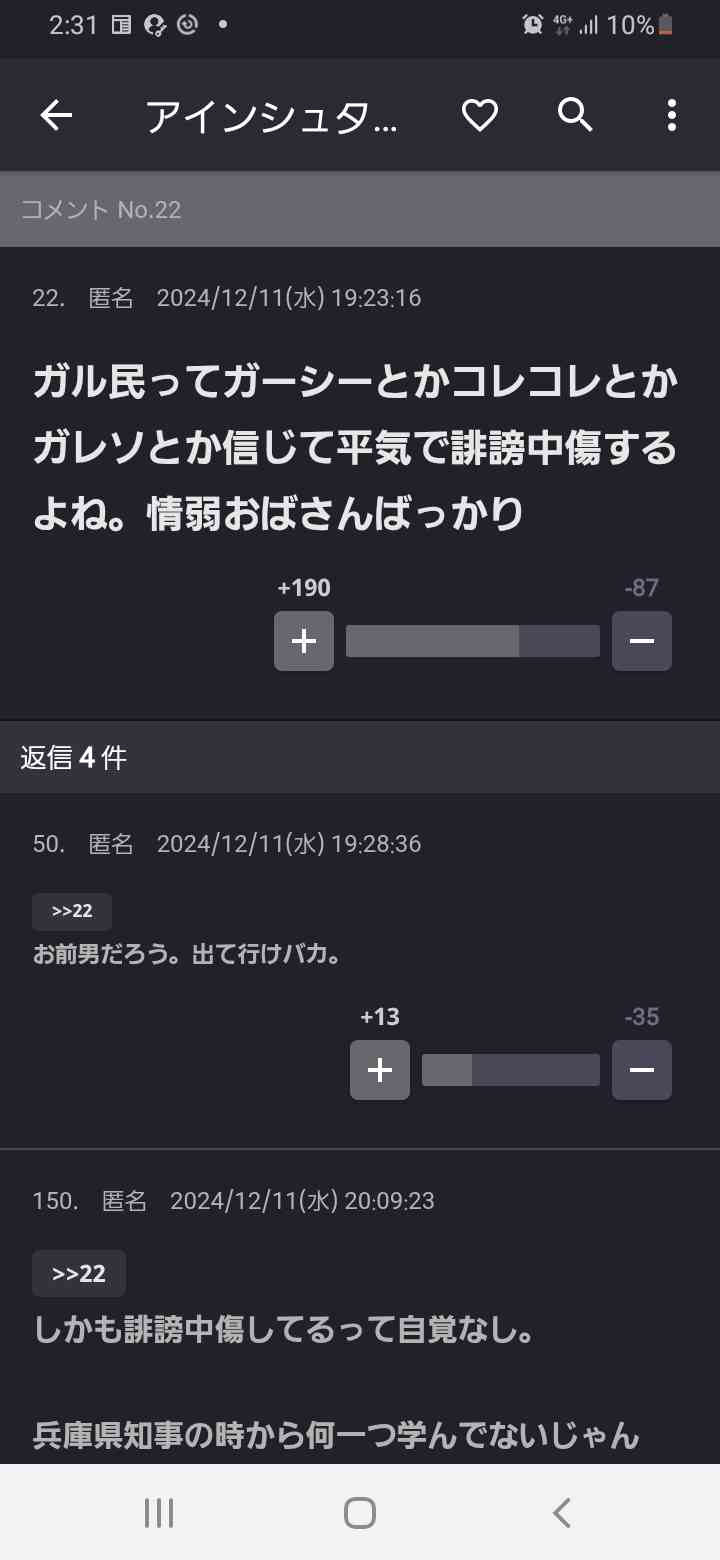
Task: Tap the back arrow to leave the topic
Action: [x=56, y=114]
